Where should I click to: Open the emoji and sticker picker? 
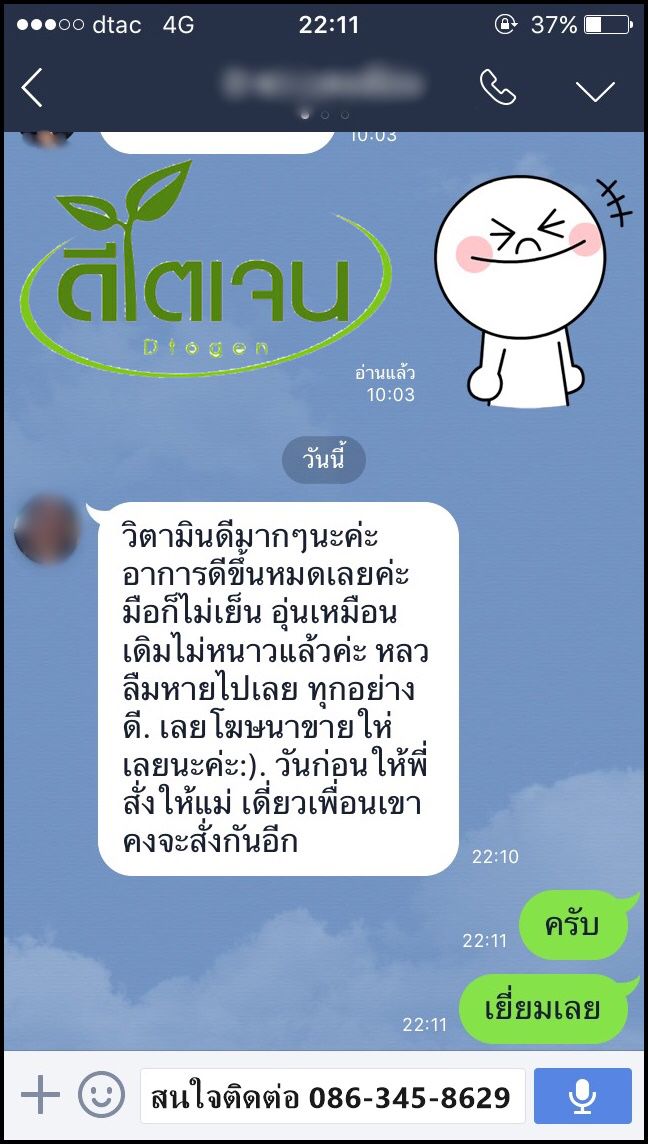[x=101, y=1095]
